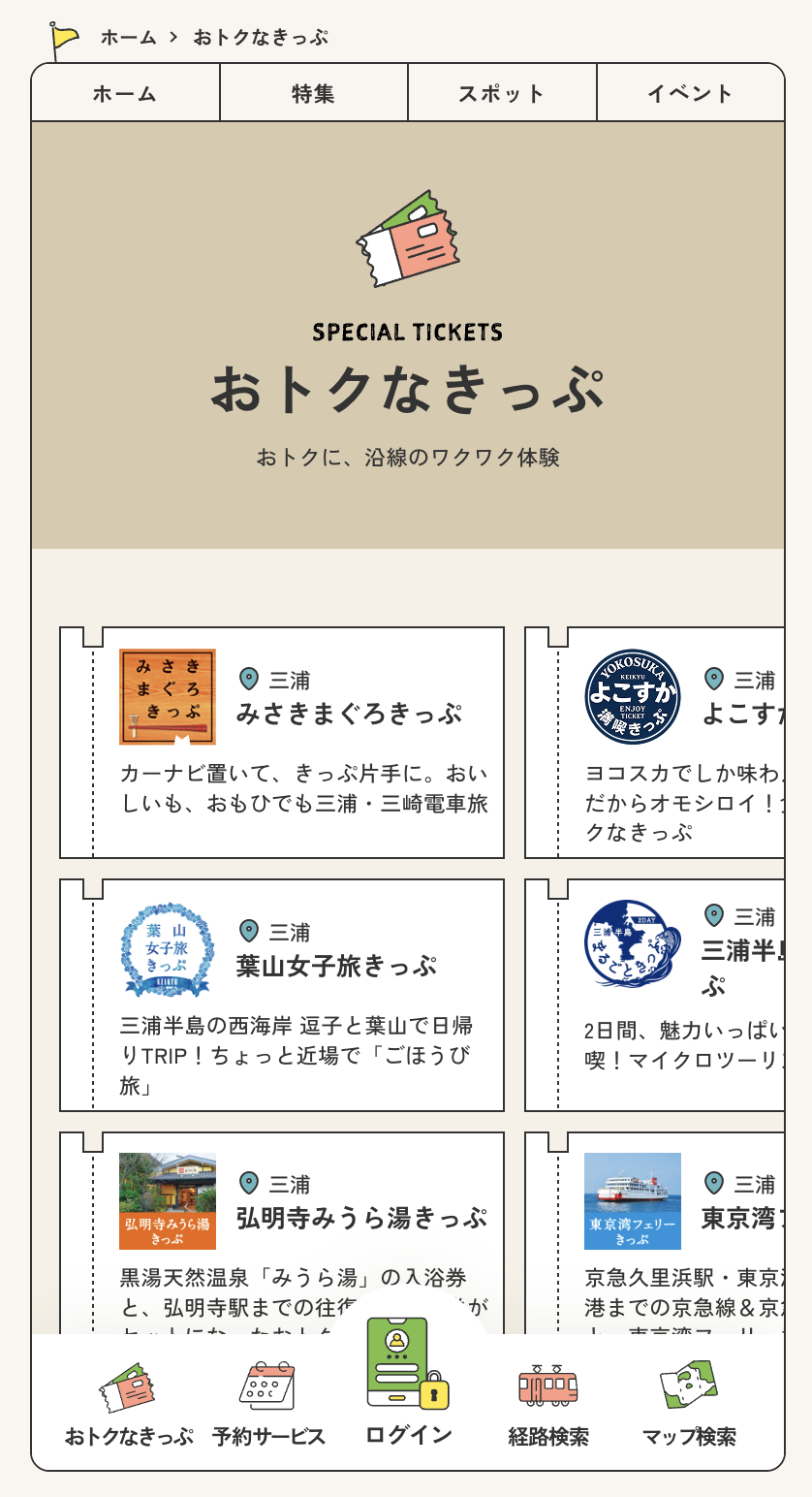
Task: Select the ホーム tab in top navigation
Action: [124, 93]
